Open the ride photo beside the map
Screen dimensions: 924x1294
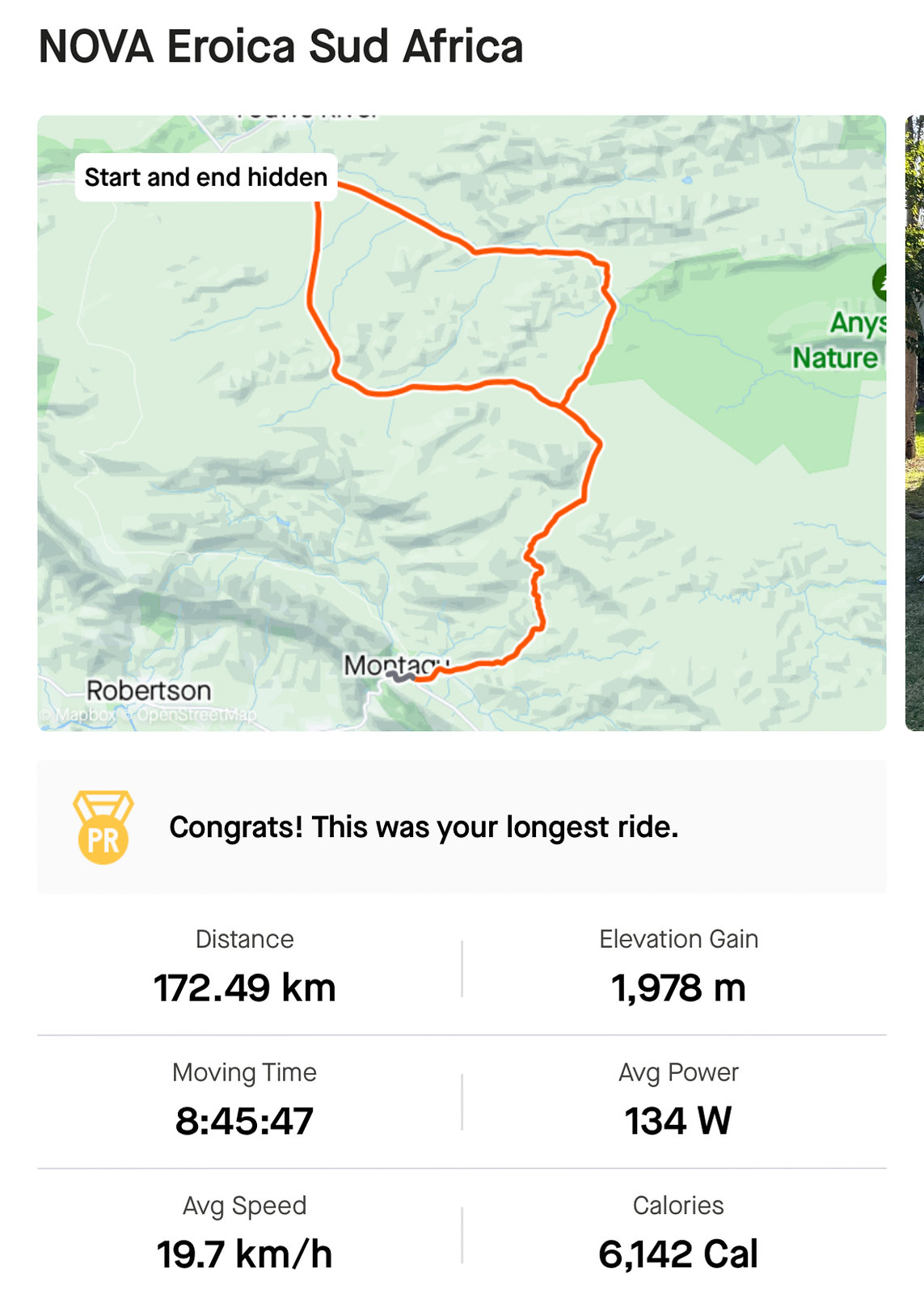pos(915,423)
